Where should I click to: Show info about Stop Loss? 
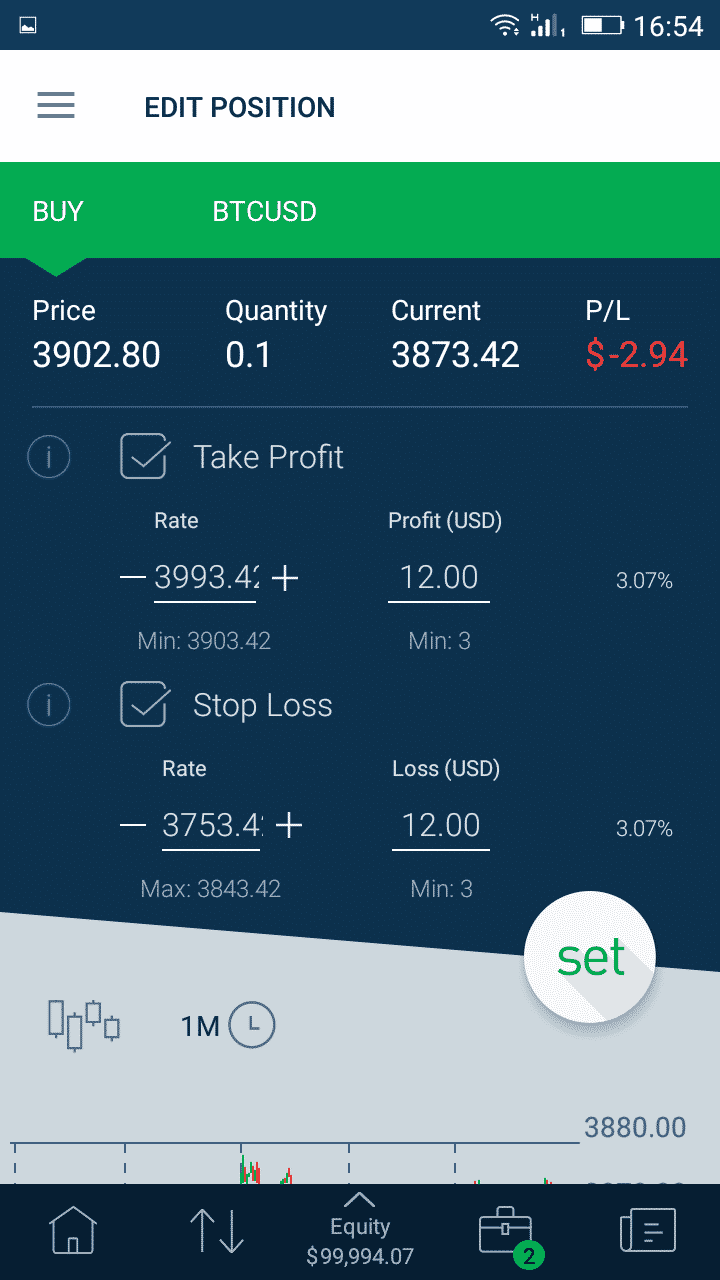pyautogui.click(x=48, y=706)
